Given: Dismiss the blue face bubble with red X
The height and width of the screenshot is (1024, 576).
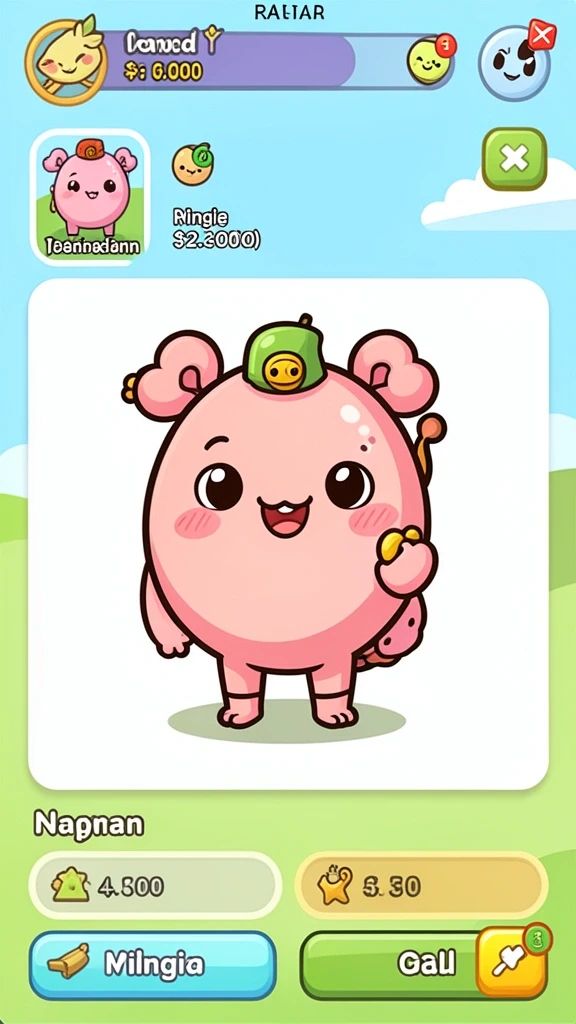Looking at the screenshot, I should click(x=517, y=61).
